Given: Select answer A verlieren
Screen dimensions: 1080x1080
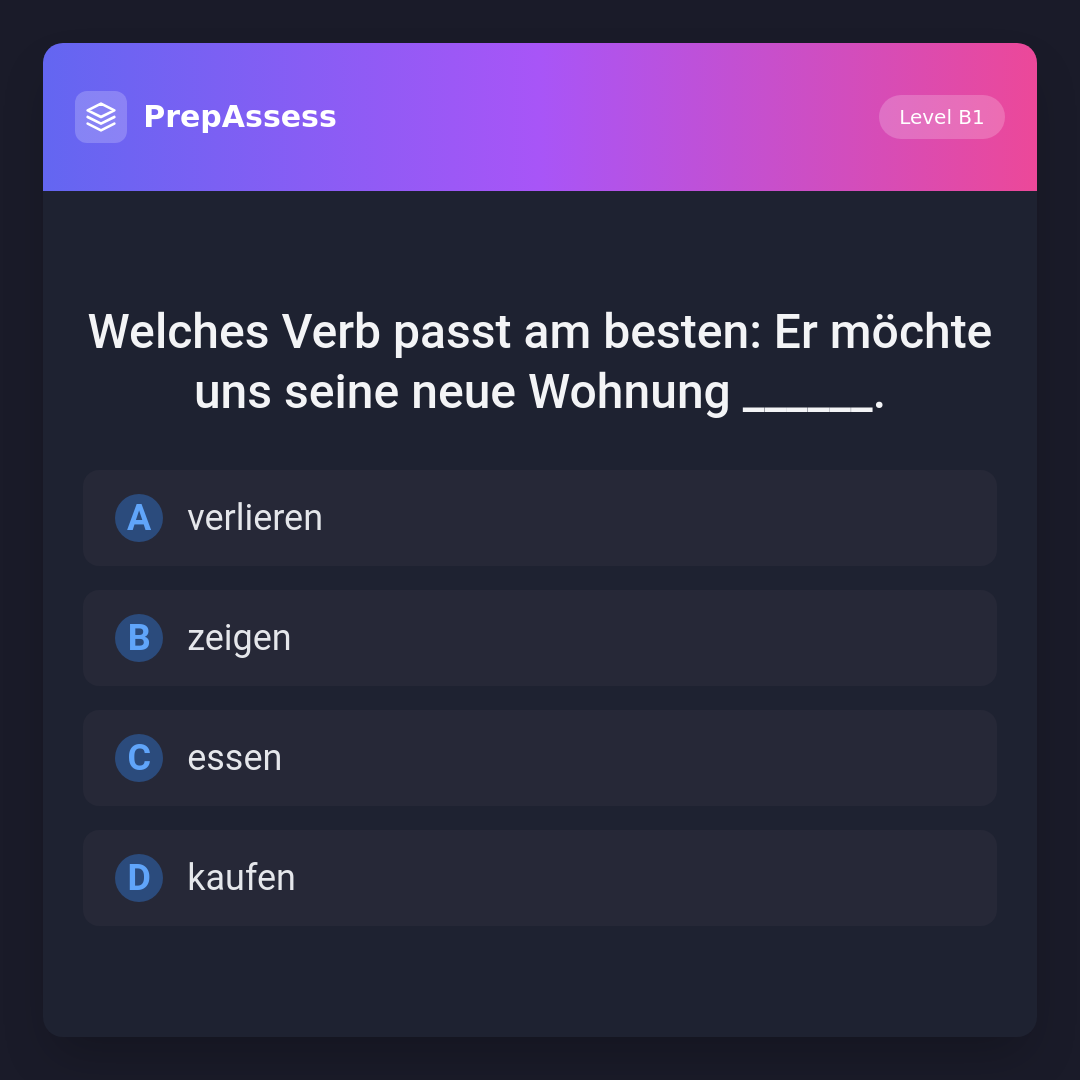Looking at the screenshot, I should tap(540, 518).
